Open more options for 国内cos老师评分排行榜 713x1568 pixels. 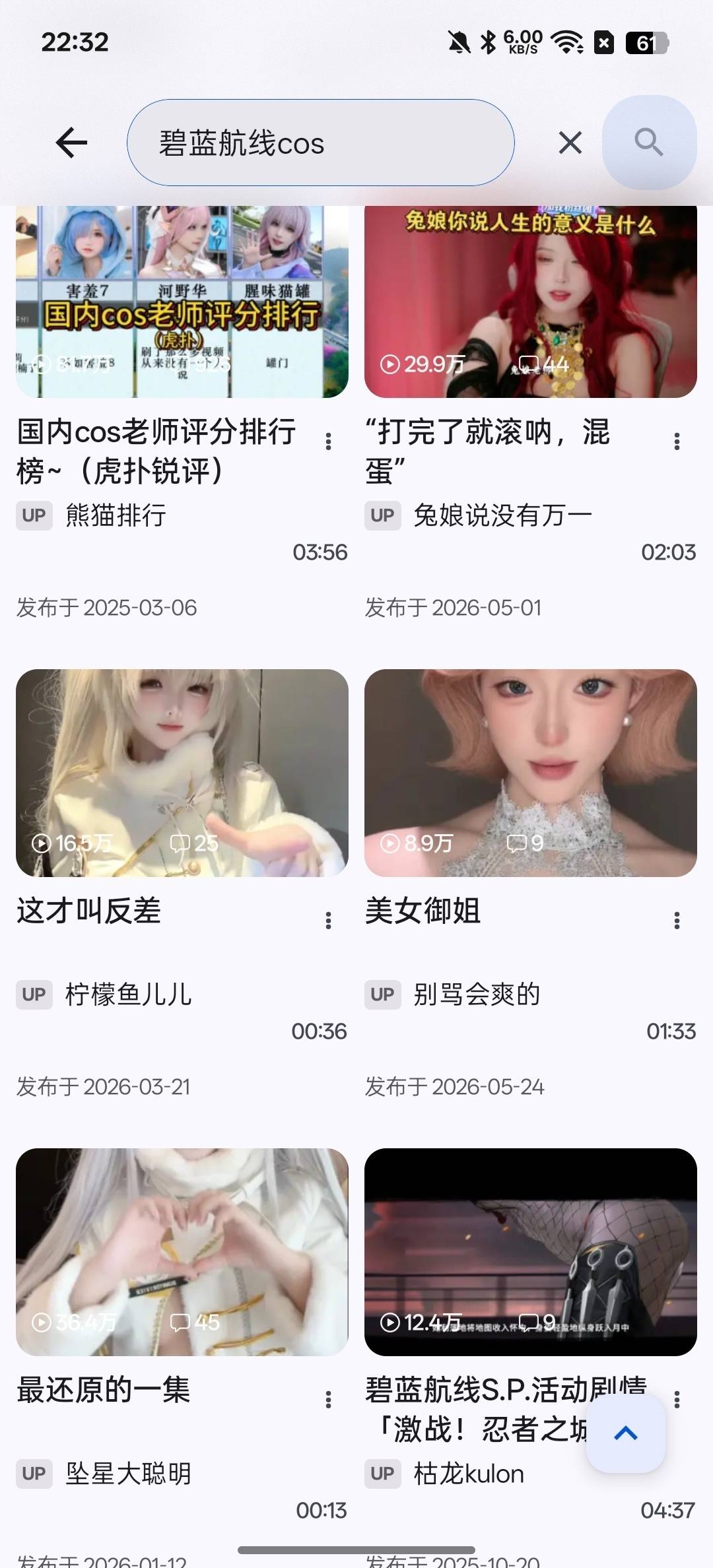pyautogui.click(x=328, y=441)
